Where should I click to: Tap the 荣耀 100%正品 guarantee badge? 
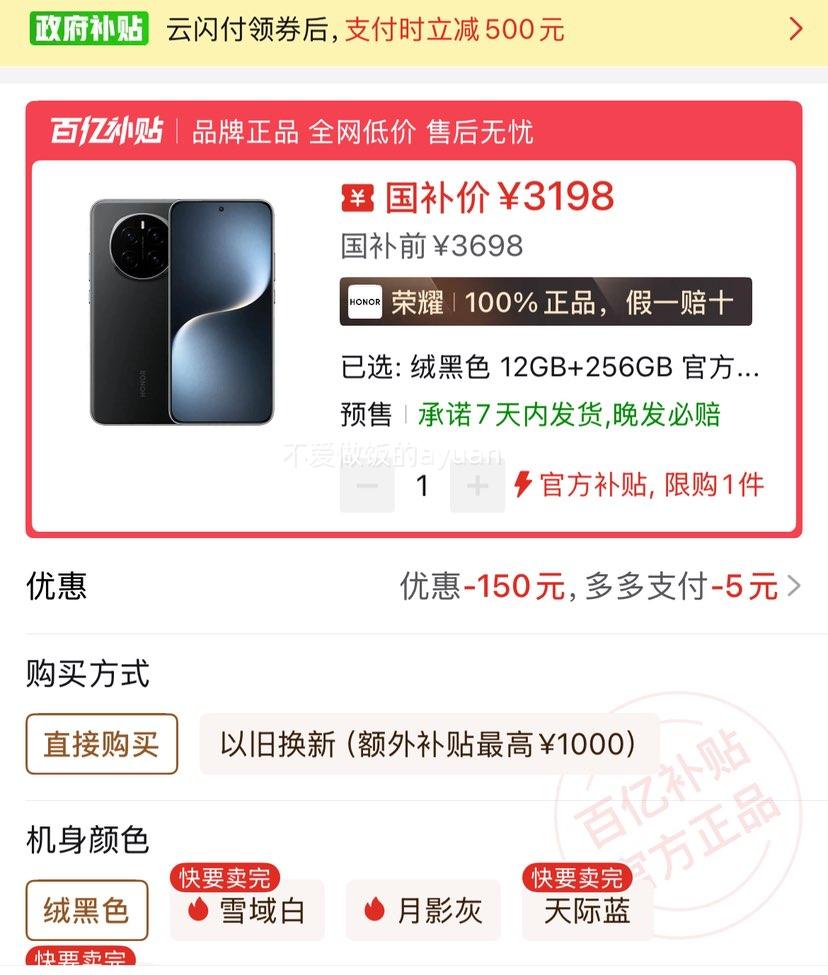[x=545, y=302]
